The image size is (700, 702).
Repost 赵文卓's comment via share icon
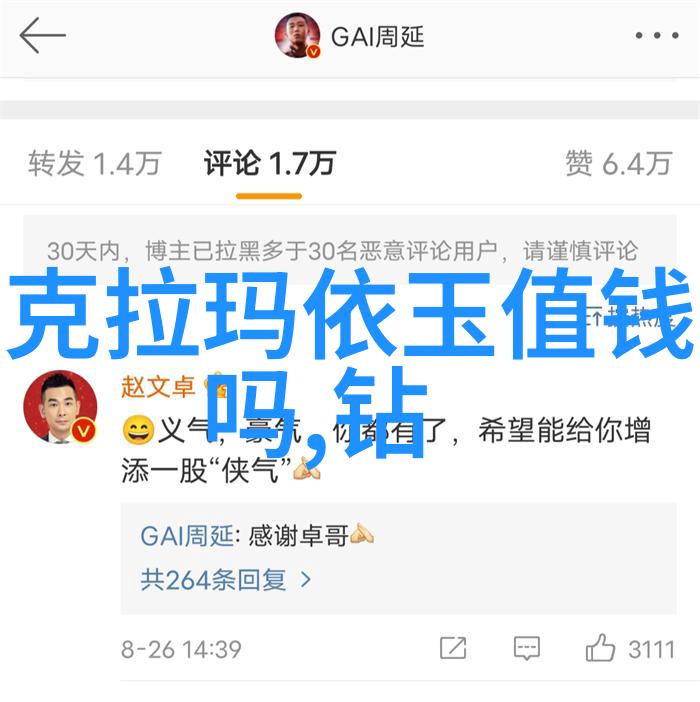tap(453, 648)
